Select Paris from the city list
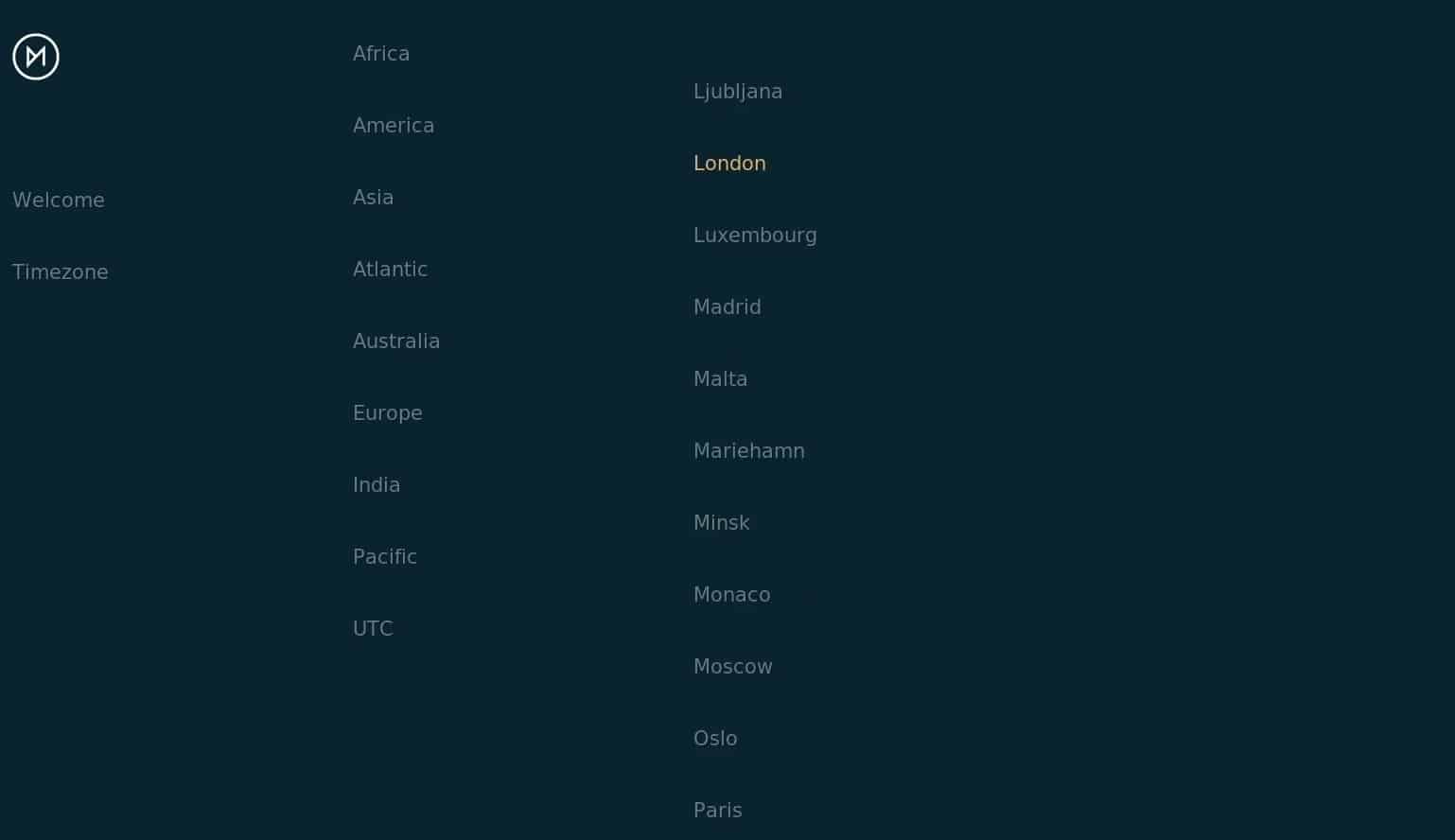 pyautogui.click(x=718, y=811)
